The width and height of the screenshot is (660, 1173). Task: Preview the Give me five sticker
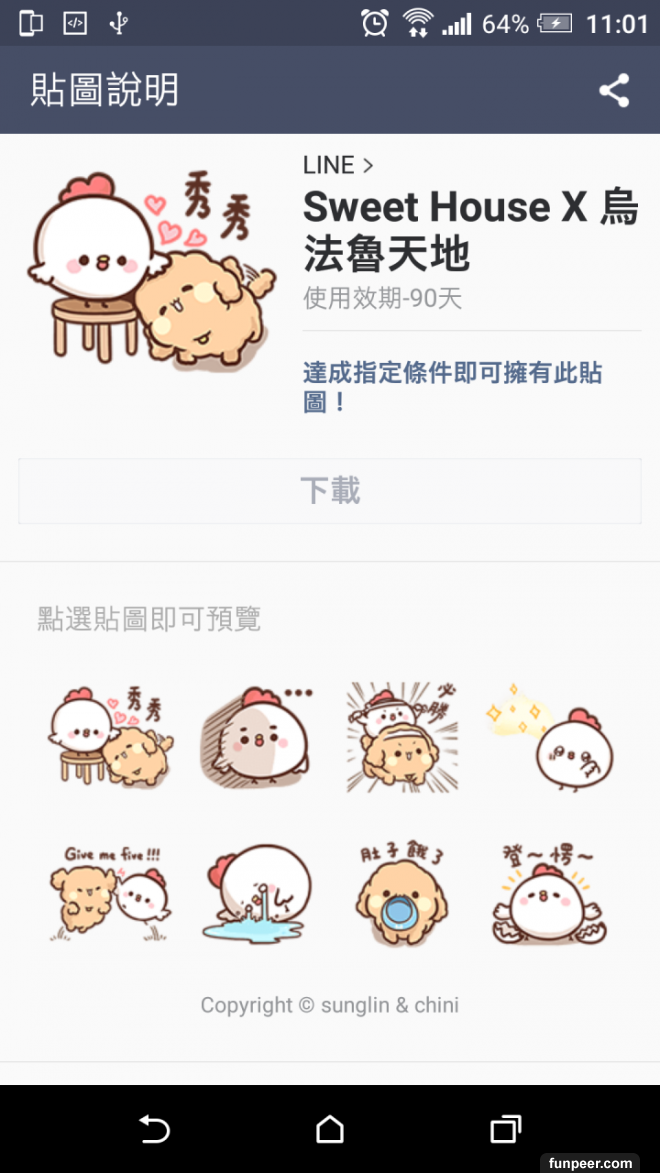[110, 893]
